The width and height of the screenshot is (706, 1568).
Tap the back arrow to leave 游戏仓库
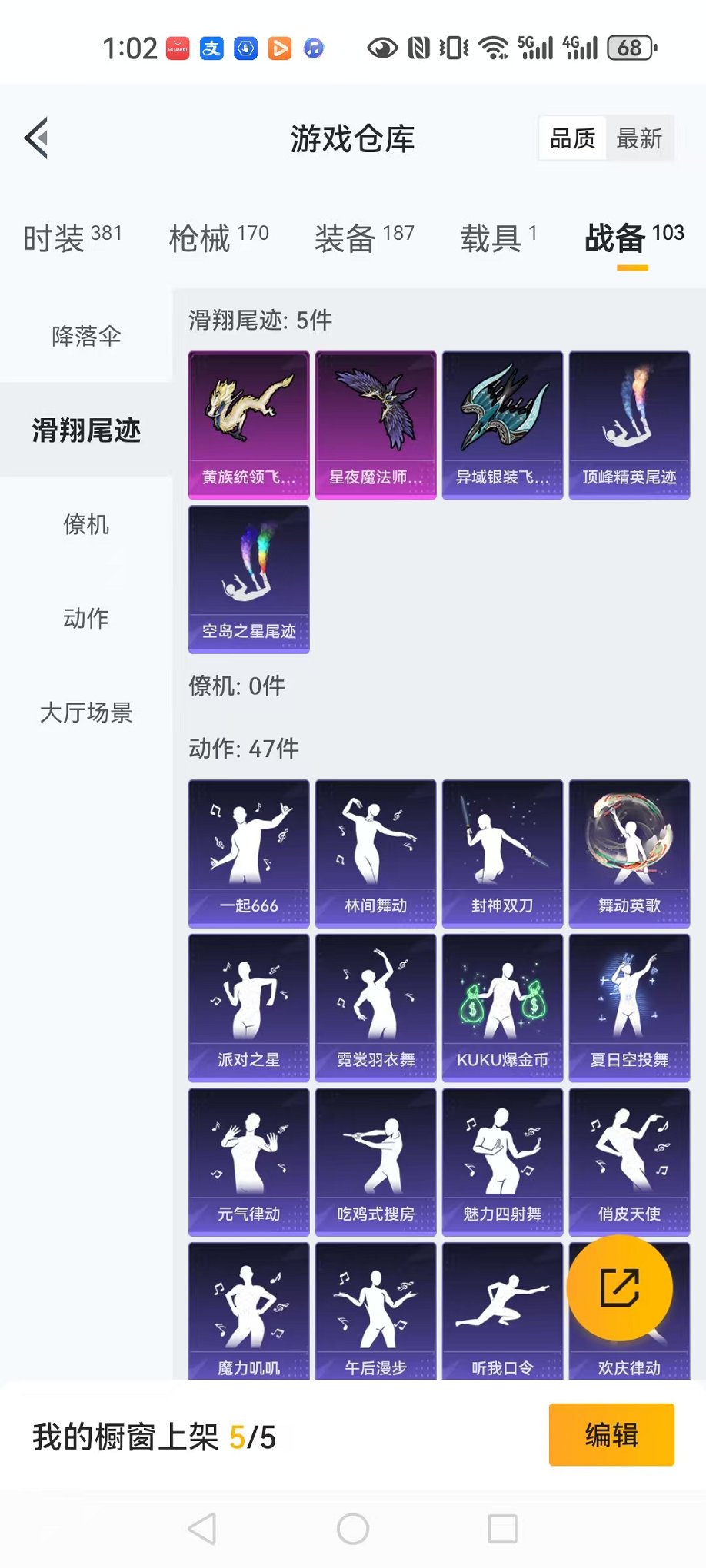(x=36, y=138)
